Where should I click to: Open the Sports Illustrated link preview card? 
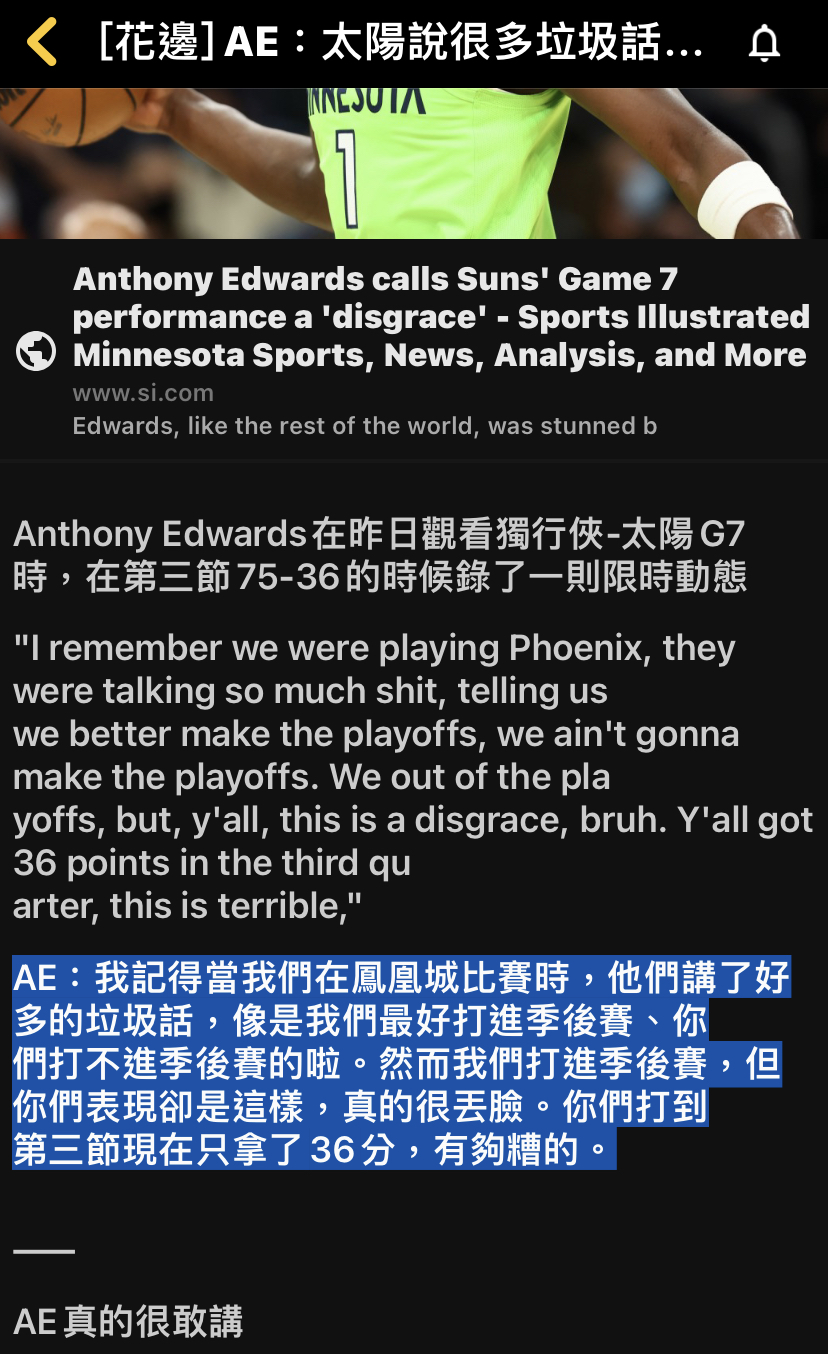pos(414,350)
